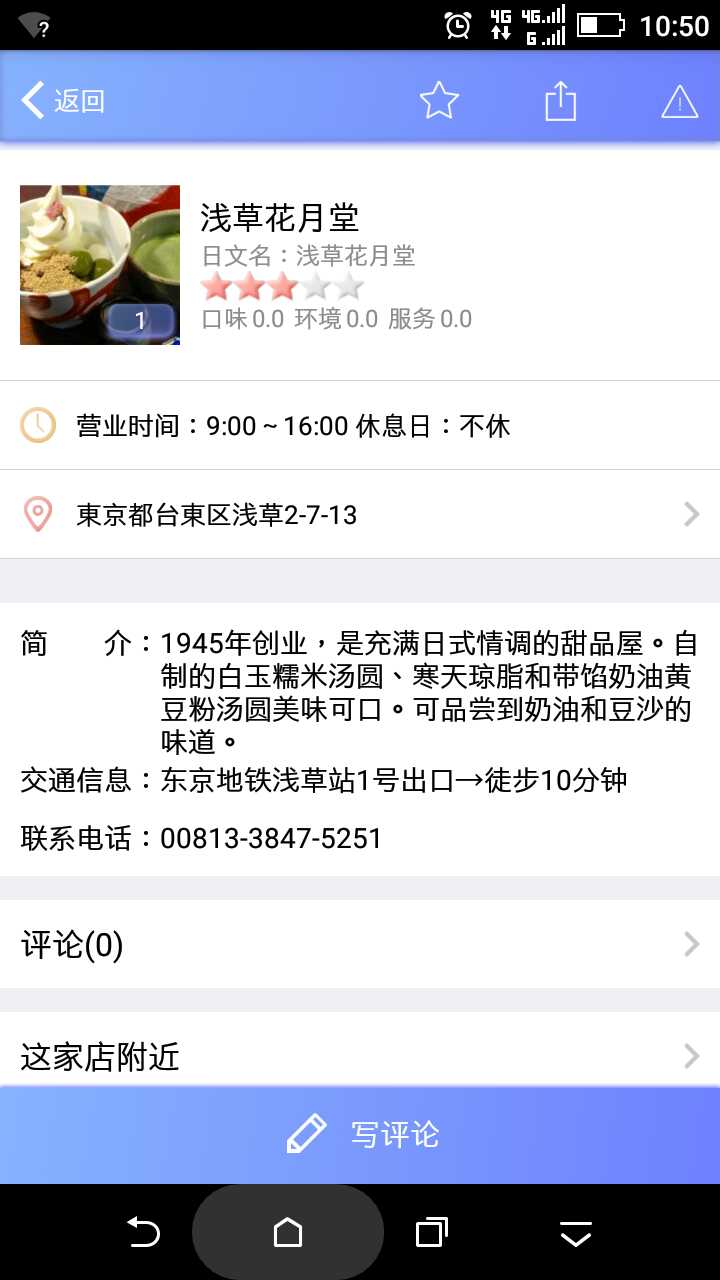Viewport: 720px width, 1280px height.
Task: Tap the favorite star icon
Action: point(438,100)
